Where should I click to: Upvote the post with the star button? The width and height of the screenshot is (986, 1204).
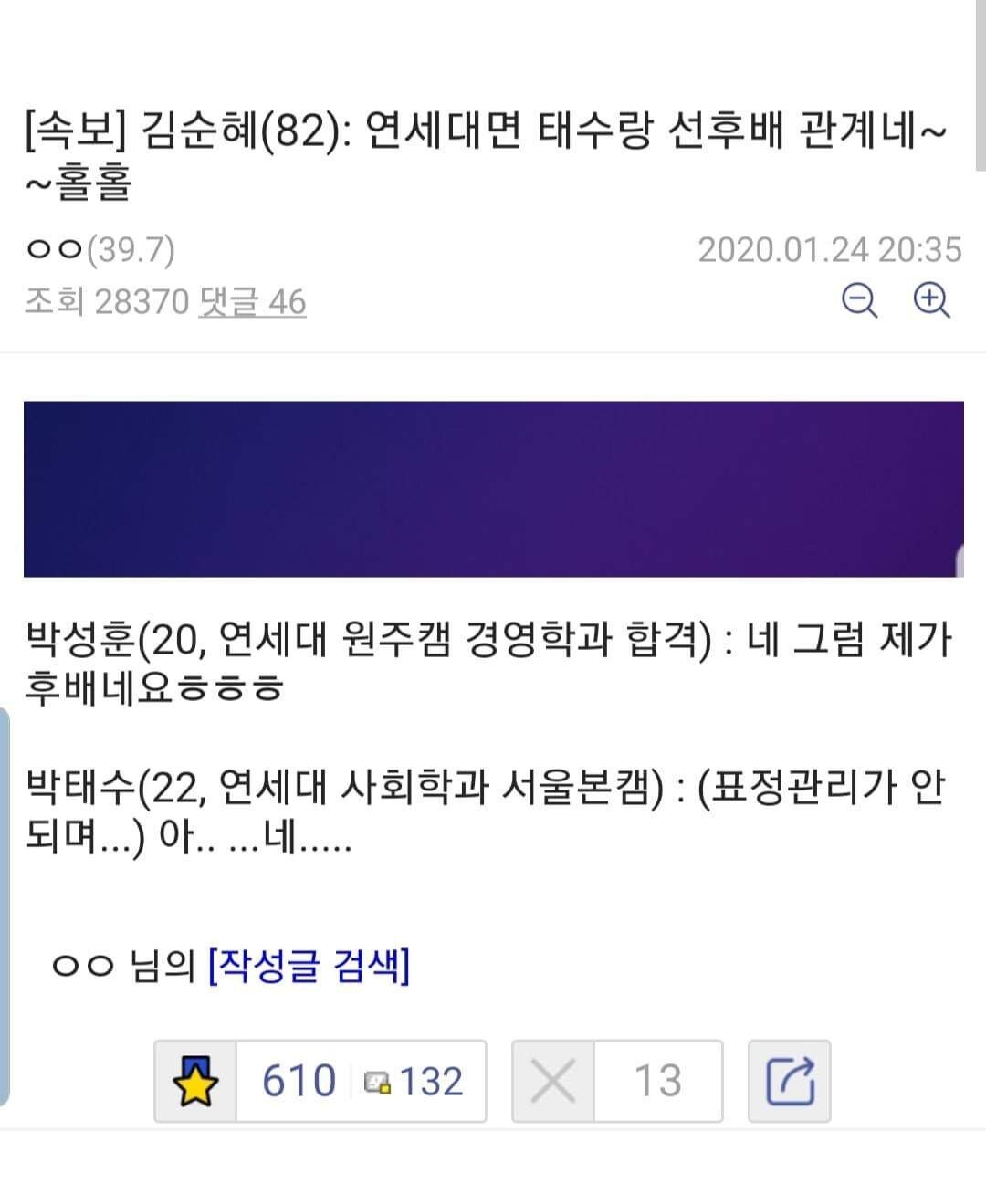tap(196, 1081)
